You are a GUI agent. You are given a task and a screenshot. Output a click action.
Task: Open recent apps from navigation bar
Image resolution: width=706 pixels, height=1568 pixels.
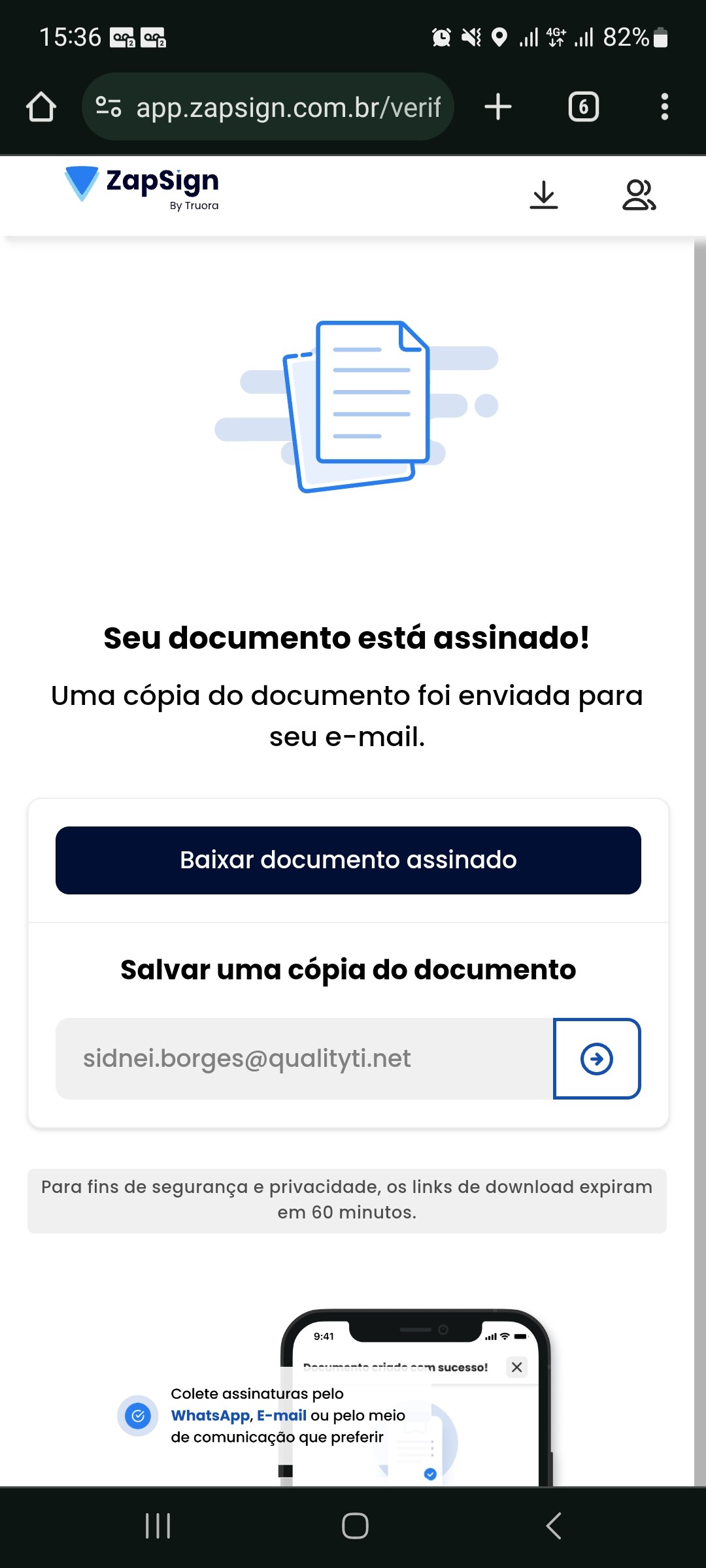click(x=158, y=1526)
